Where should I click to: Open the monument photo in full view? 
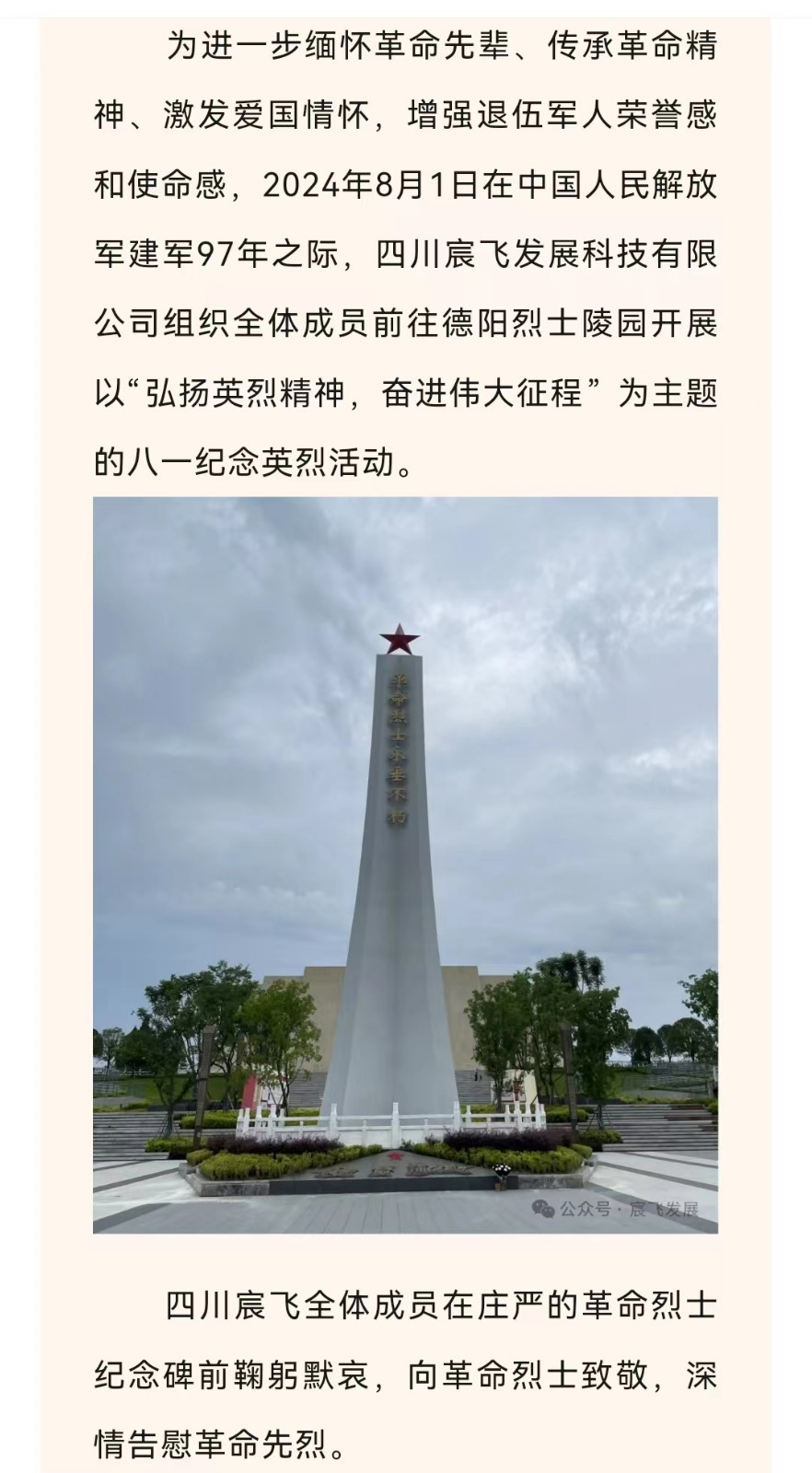click(x=405, y=864)
